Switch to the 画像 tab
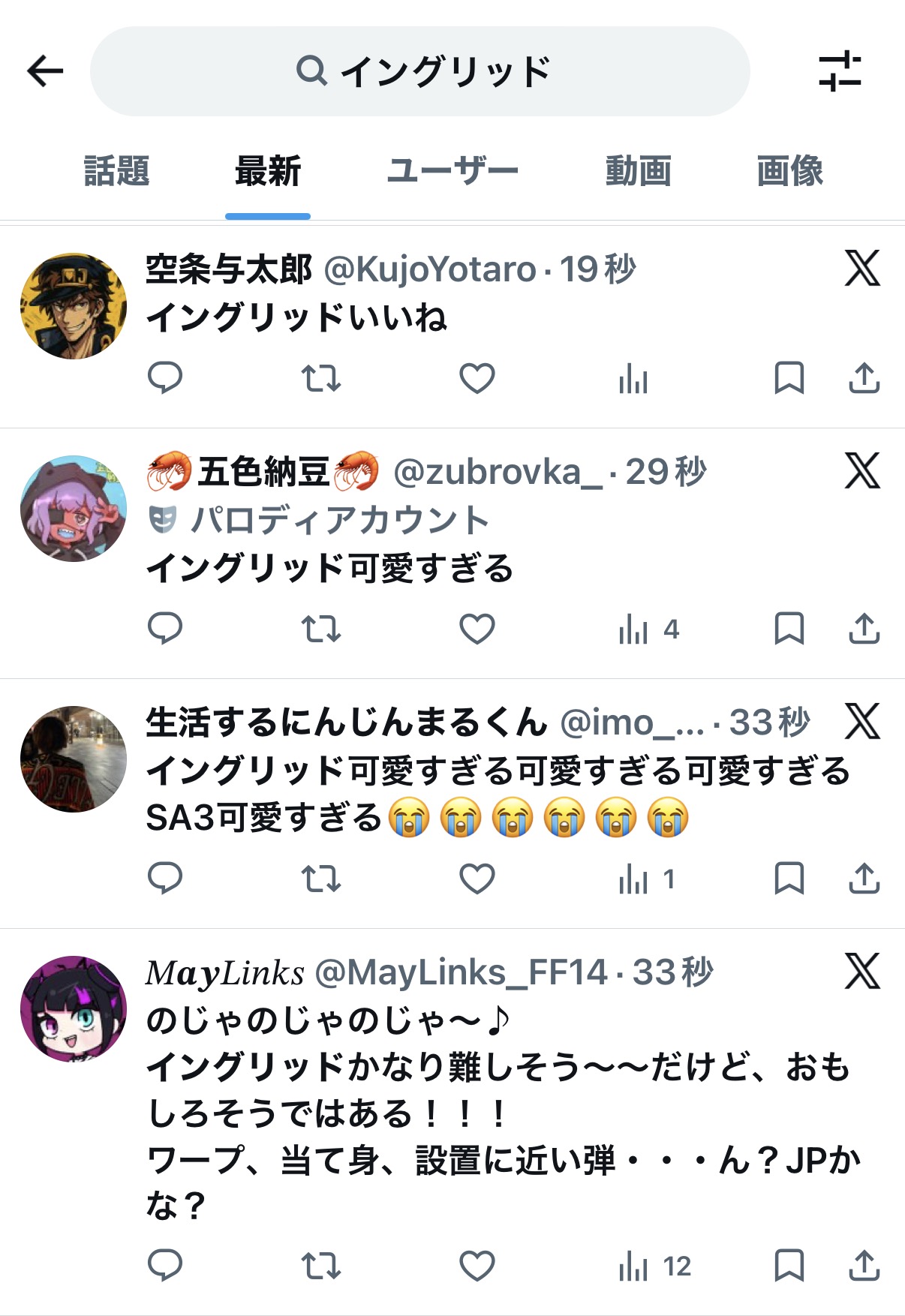905x1316 pixels. point(789,171)
